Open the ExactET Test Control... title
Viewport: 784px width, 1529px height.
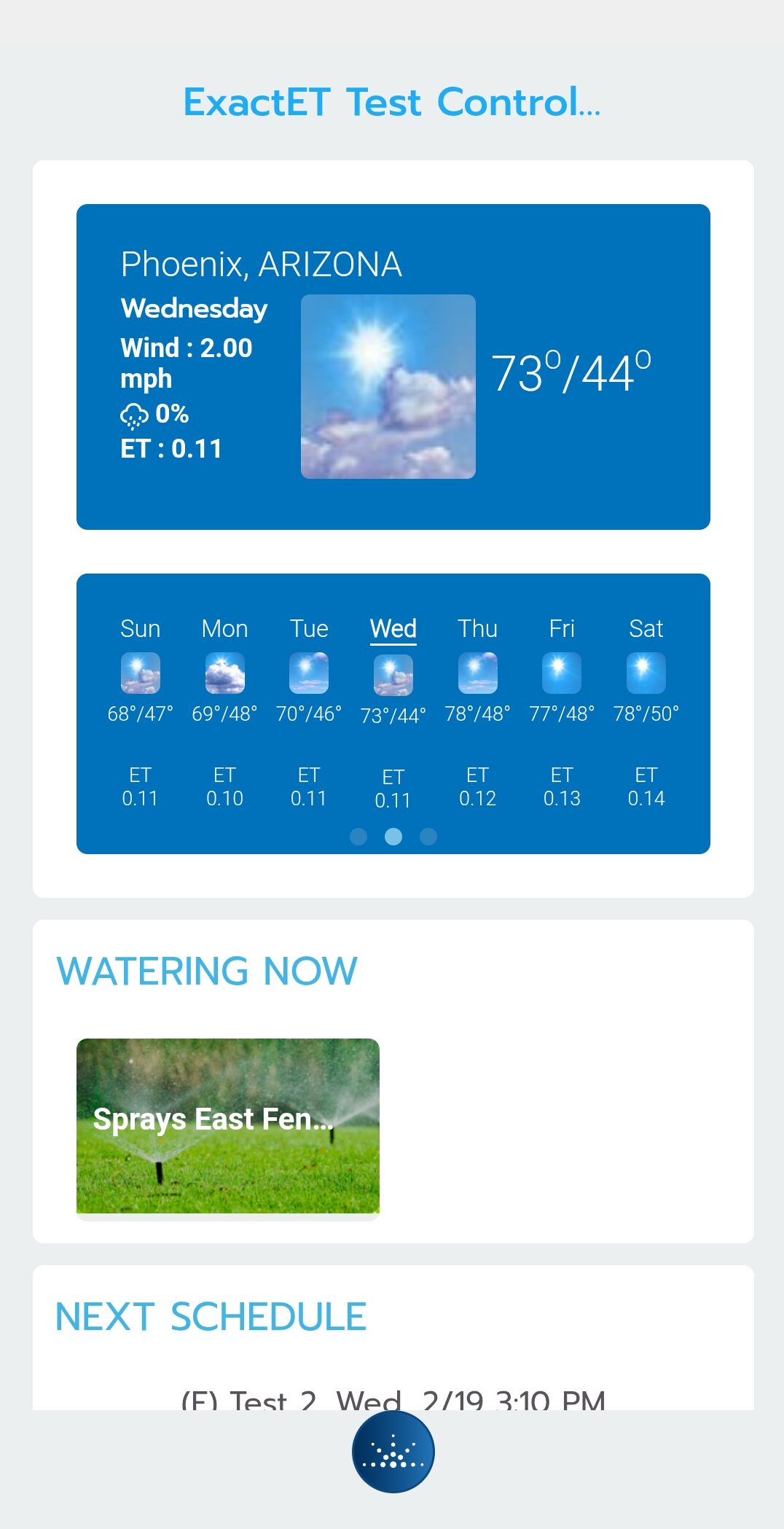(392, 102)
